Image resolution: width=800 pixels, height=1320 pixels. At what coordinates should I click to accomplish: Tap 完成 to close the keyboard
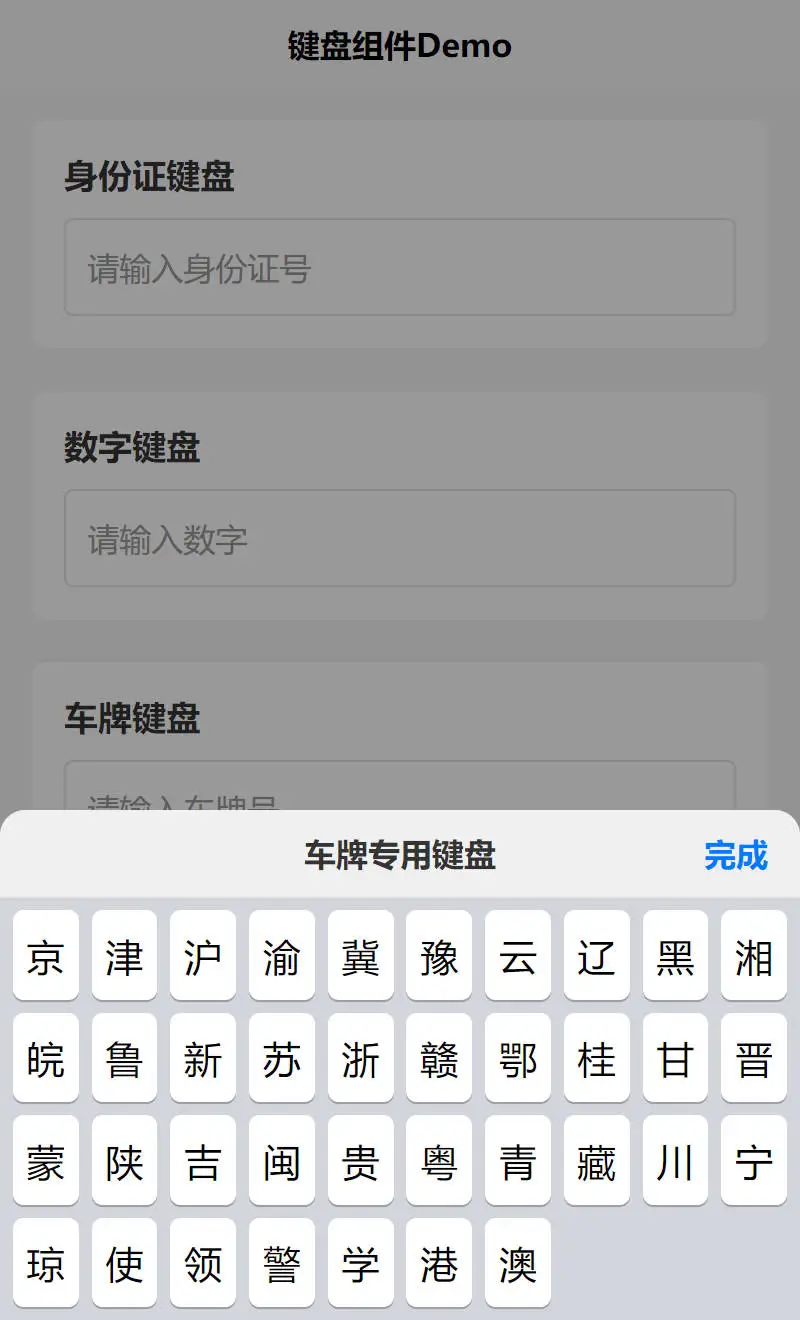735,856
